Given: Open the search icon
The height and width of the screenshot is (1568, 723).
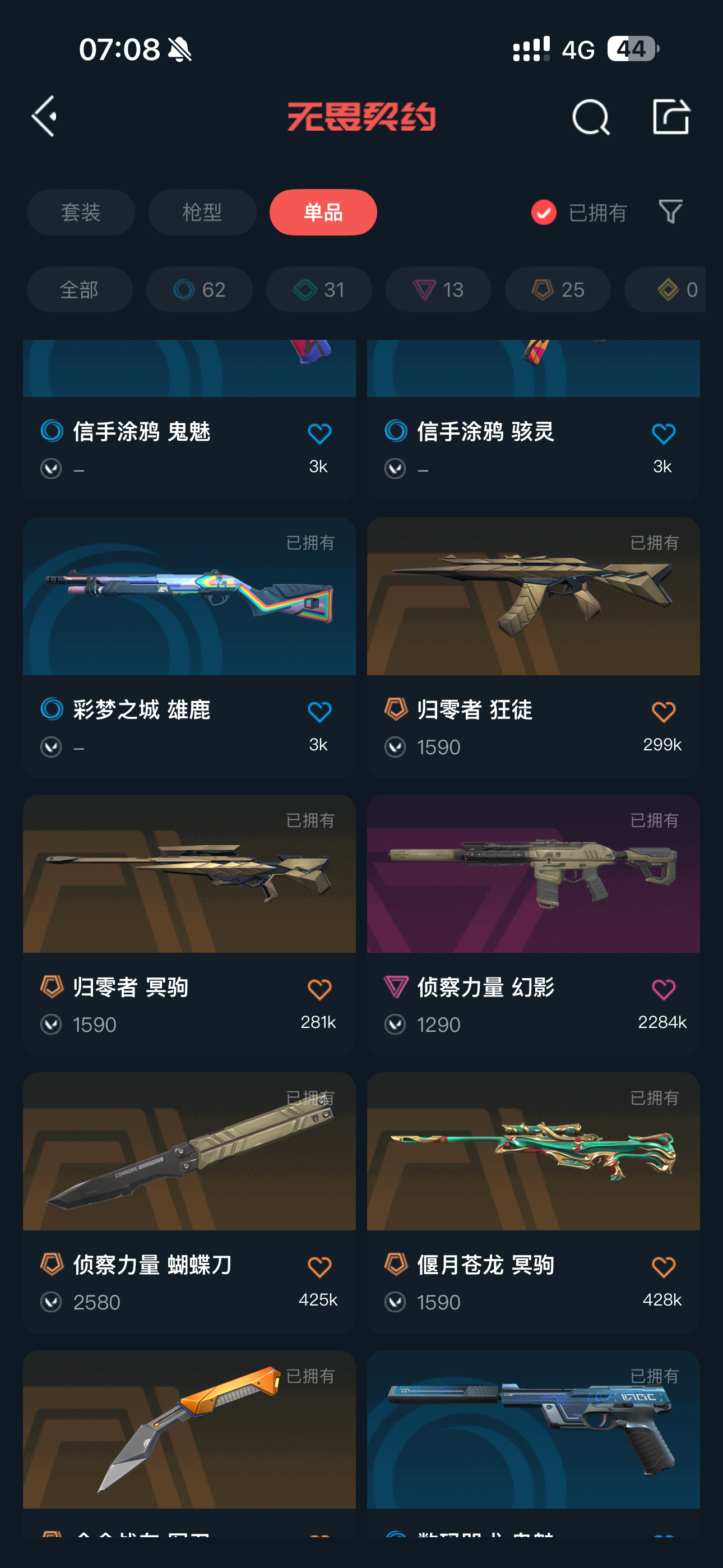Looking at the screenshot, I should 590,117.
